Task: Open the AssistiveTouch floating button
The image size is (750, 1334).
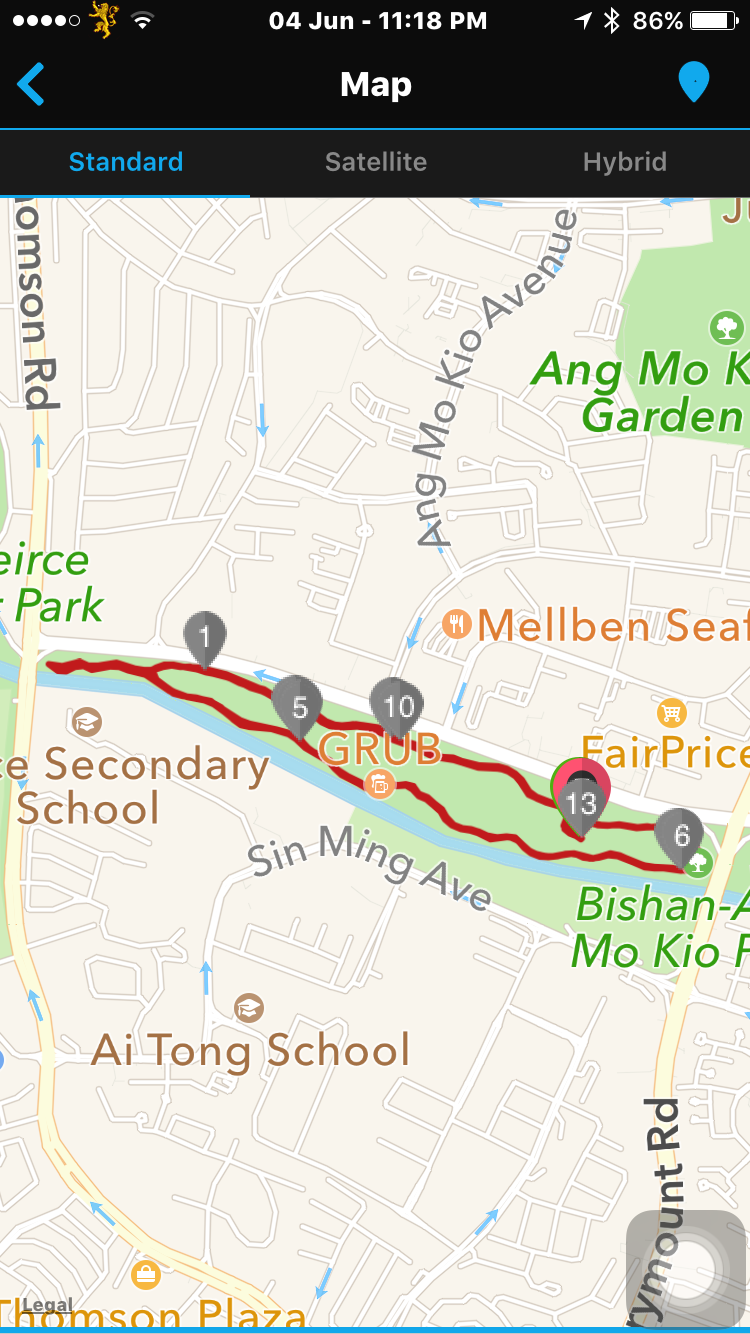Action: 686,1271
